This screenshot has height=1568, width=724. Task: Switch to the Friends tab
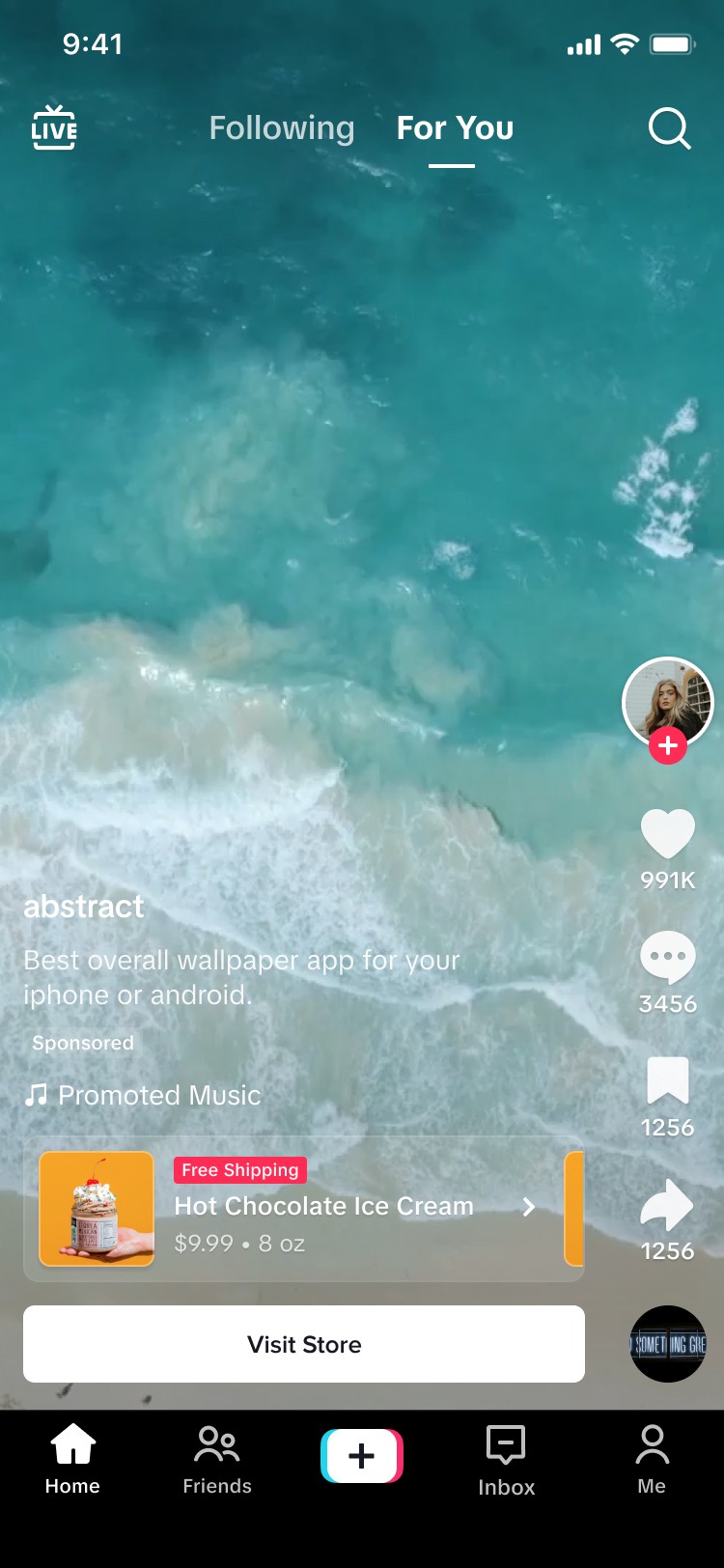(217, 1460)
